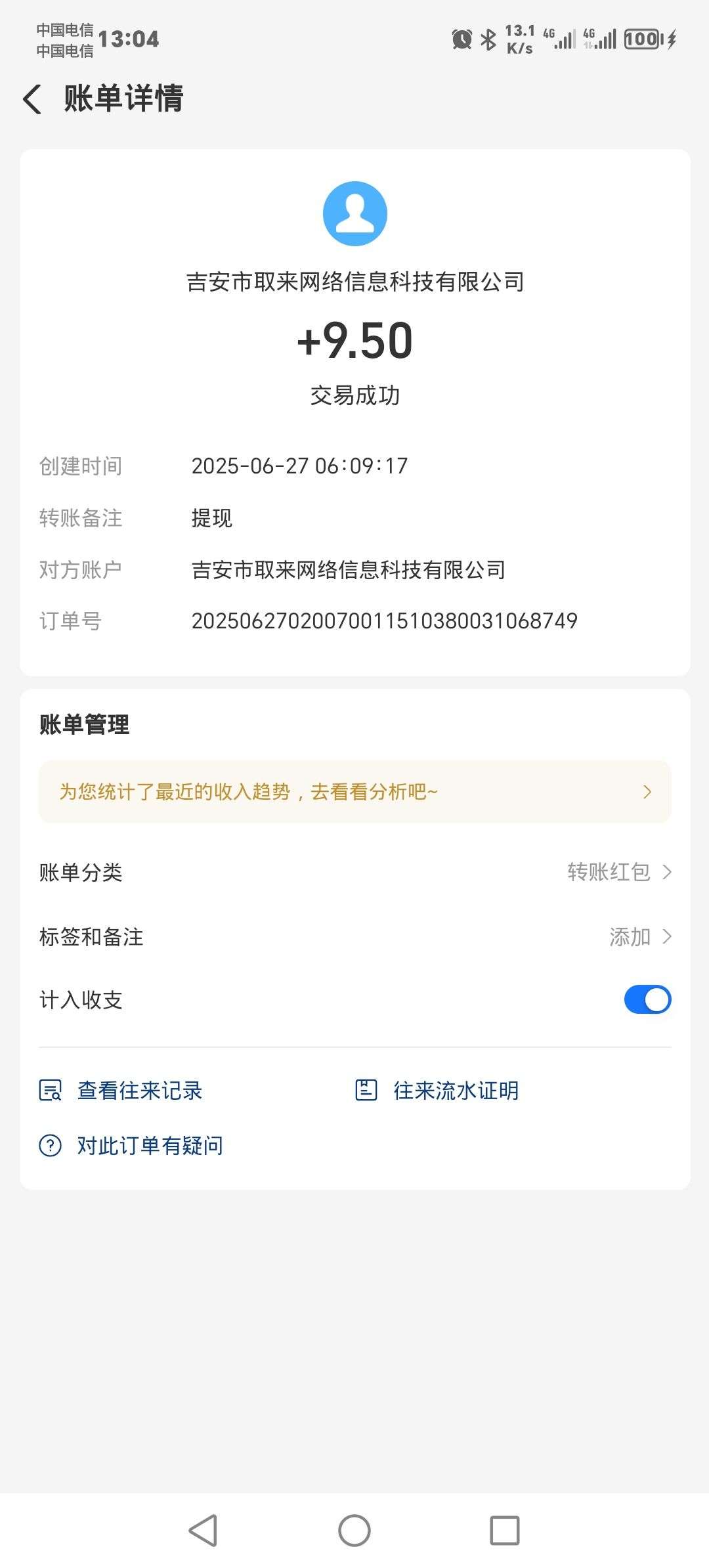Change 账单分类 category 转账红包
The width and height of the screenshot is (709, 1568).
(x=618, y=872)
